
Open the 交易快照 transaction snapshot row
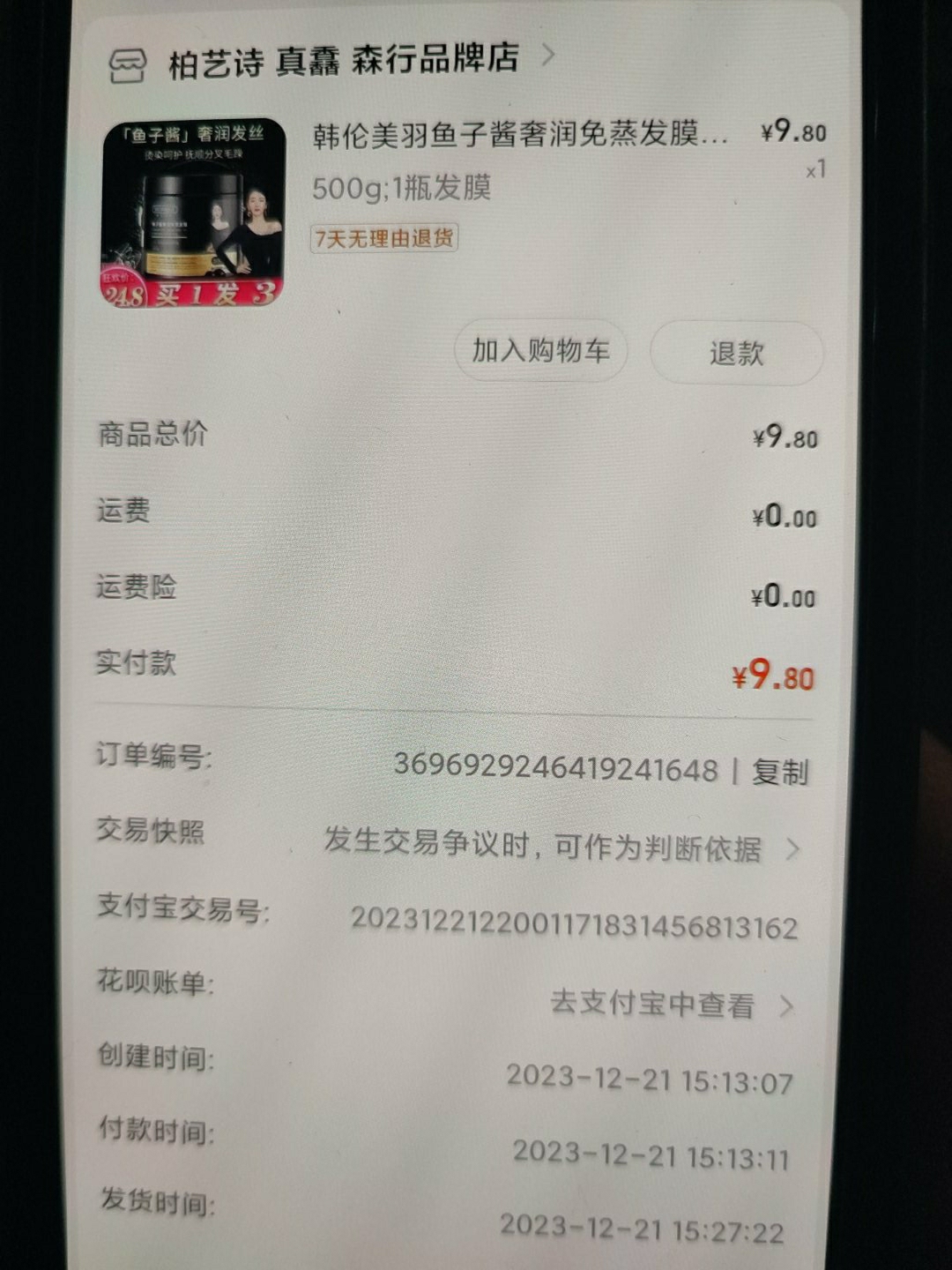pyautogui.click(x=561, y=847)
